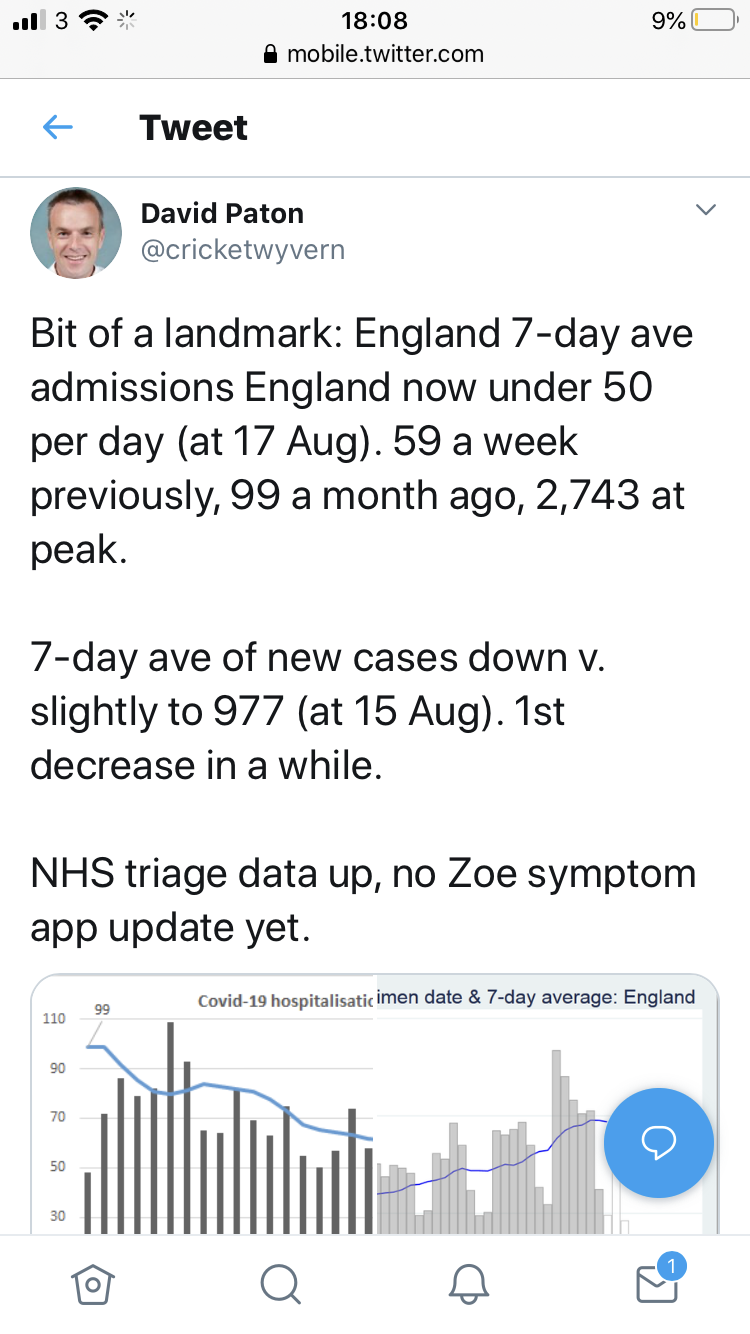
Task: Open the Covid-19 hospitalisations chart image
Action: click(x=203, y=1104)
